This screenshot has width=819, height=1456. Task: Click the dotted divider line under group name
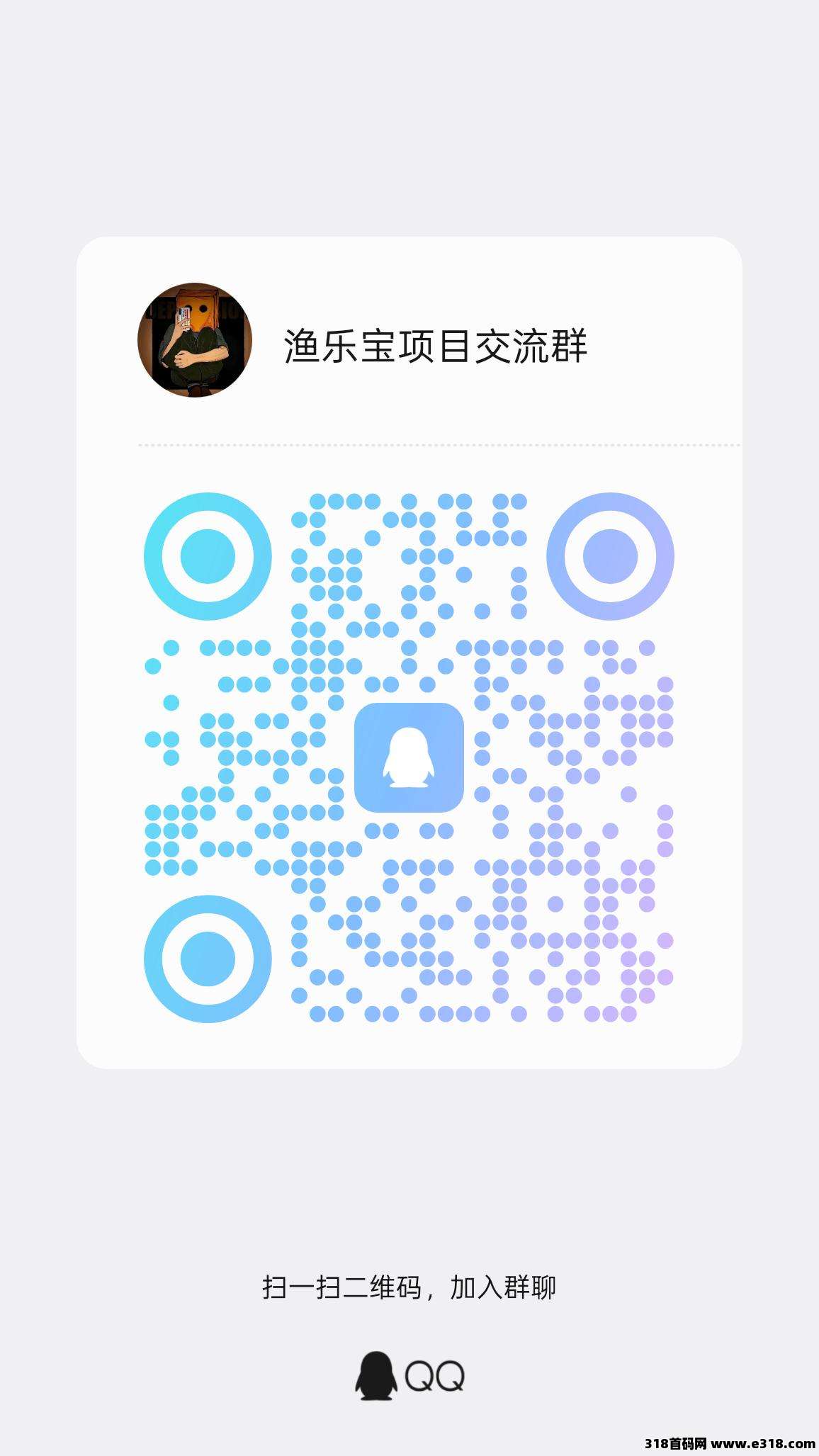pos(409,446)
